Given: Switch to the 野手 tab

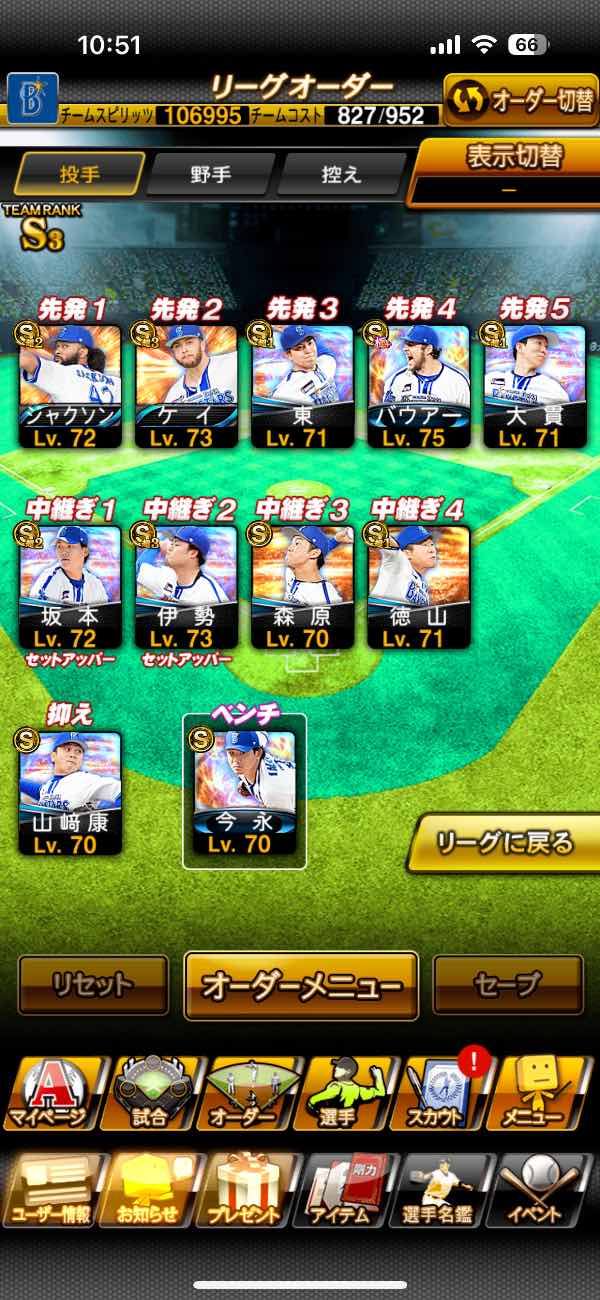Looking at the screenshot, I should pos(211,174).
